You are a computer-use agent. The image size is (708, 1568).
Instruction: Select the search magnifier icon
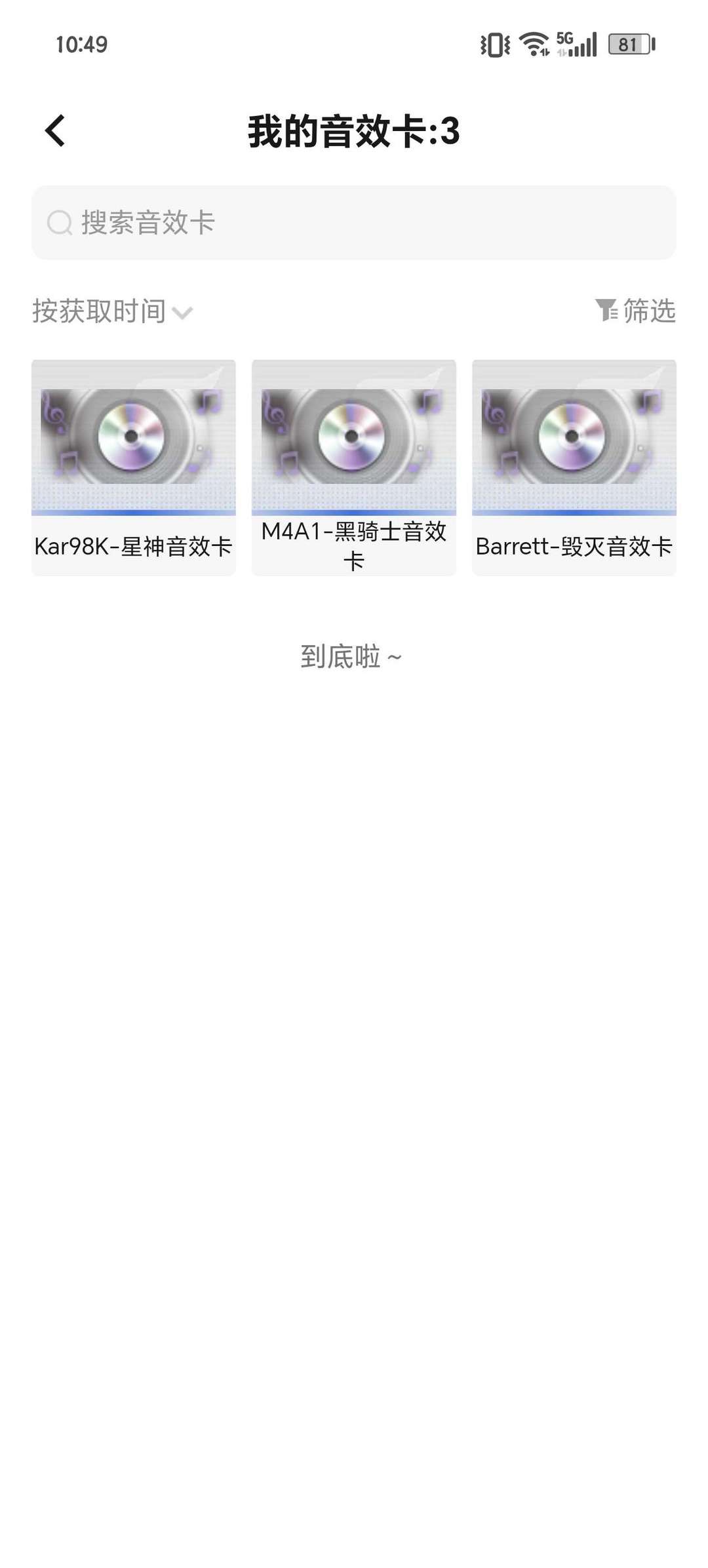point(60,223)
